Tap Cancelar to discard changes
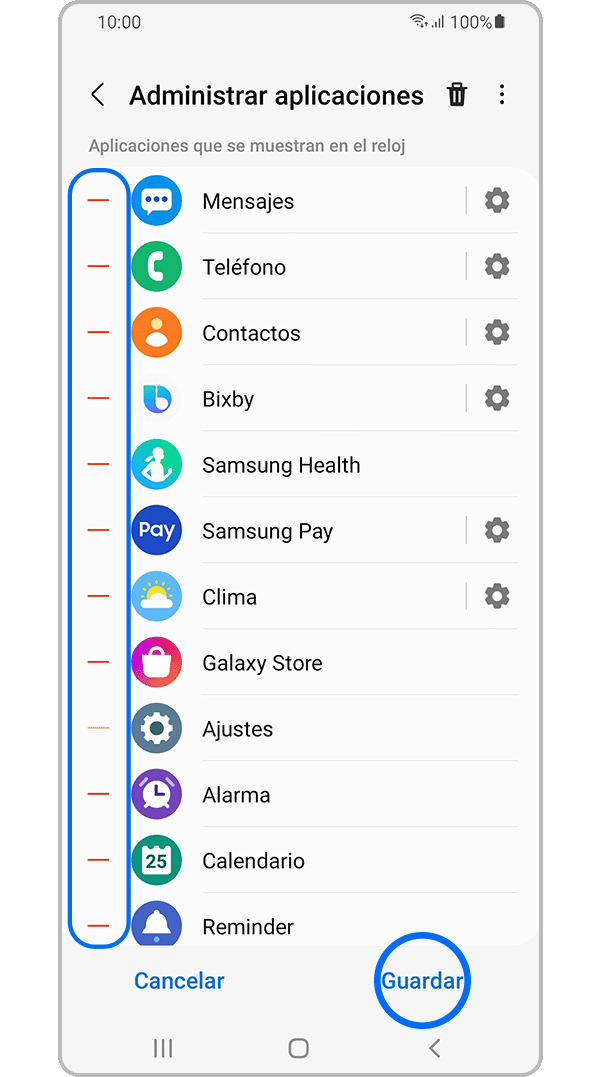The image size is (600, 1077). click(179, 981)
